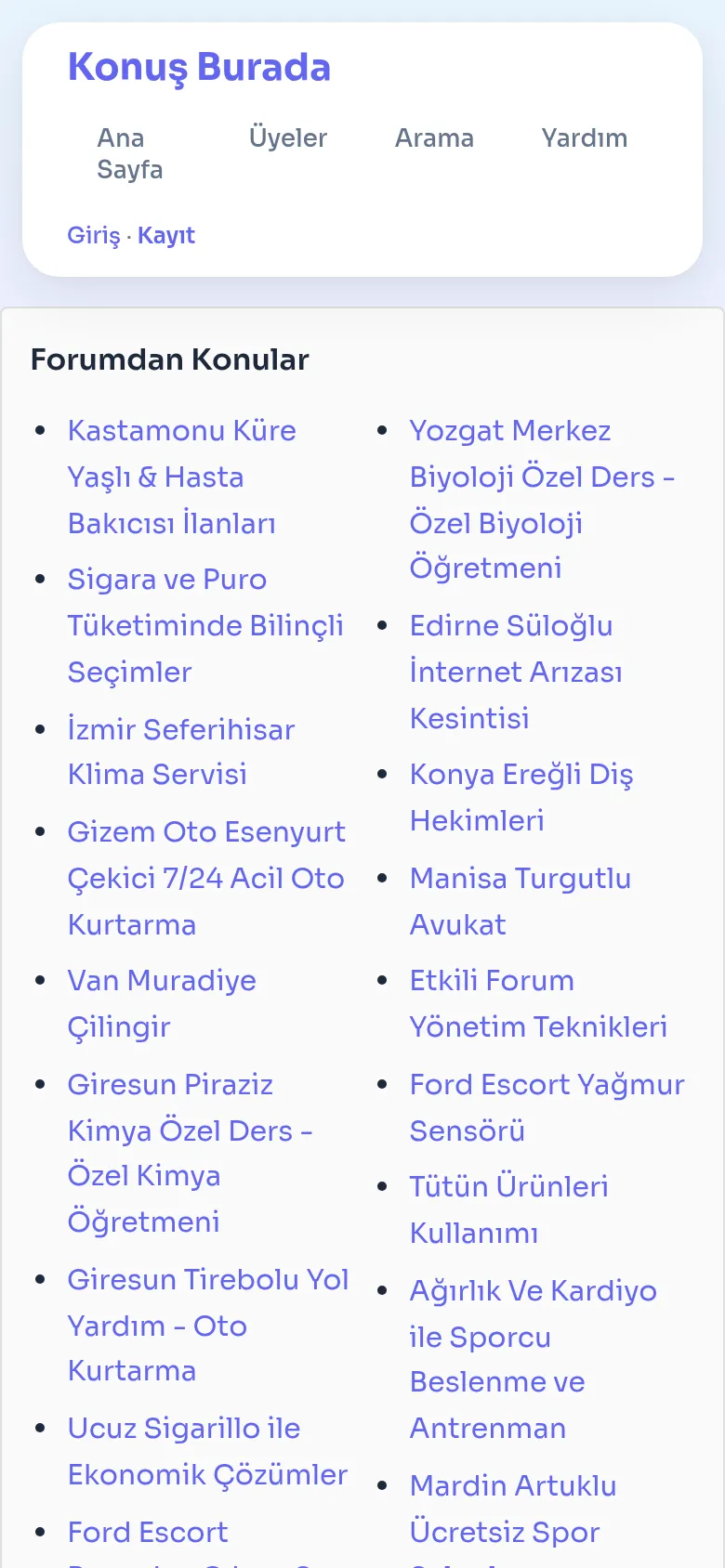Open Giresun Piraziz Kimya Özel Ders topic
The height and width of the screenshot is (1568, 725).
click(x=190, y=1153)
